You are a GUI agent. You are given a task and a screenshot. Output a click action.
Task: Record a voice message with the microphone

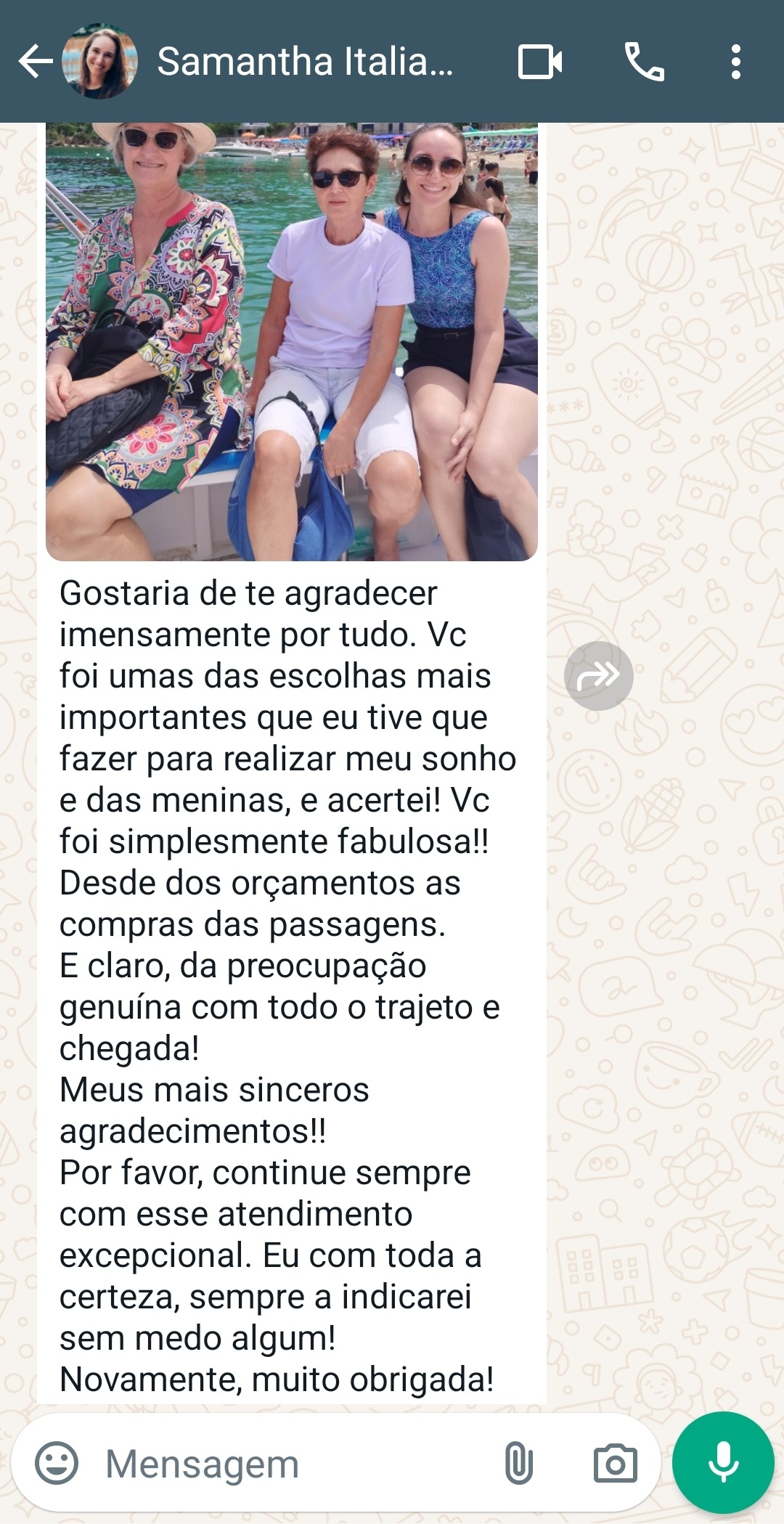pos(723,1462)
